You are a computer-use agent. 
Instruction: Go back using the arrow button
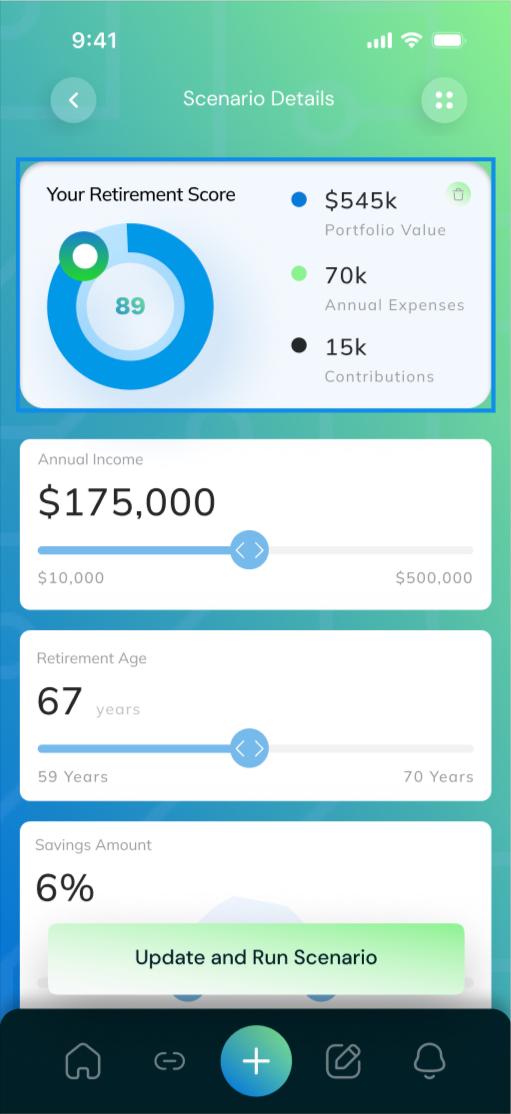[x=73, y=100]
